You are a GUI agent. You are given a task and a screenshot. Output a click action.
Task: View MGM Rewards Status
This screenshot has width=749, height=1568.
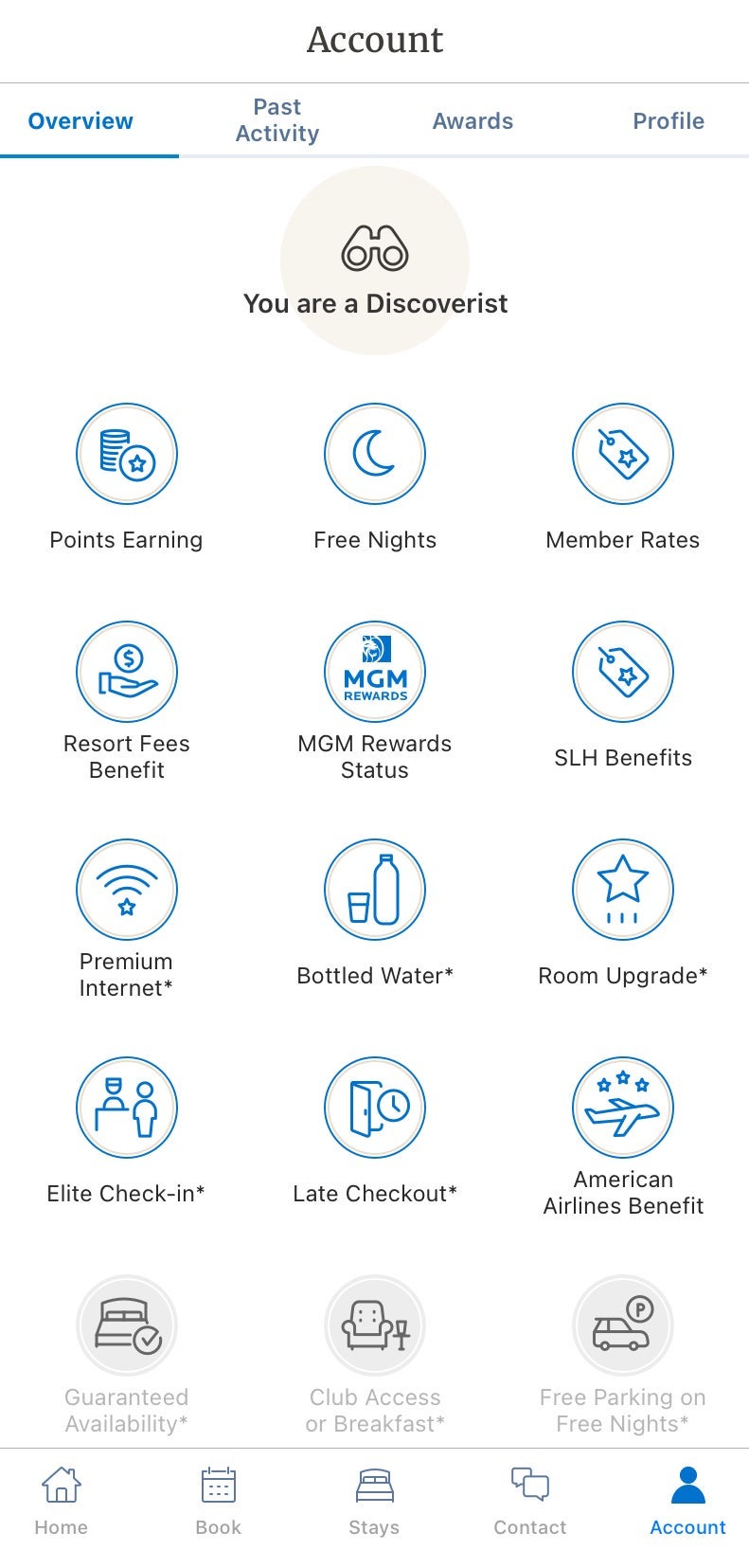coord(375,673)
